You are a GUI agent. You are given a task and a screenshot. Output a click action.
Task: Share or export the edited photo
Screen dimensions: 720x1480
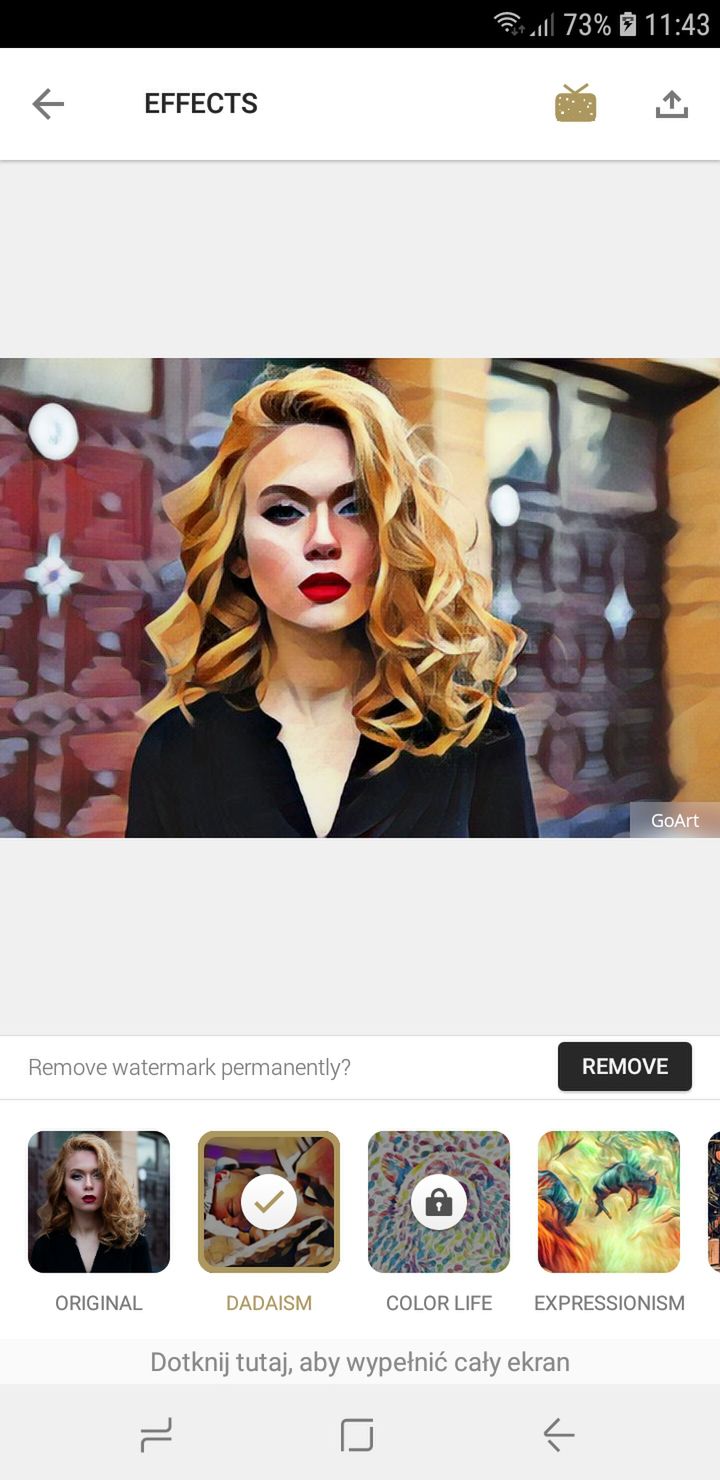(x=672, y=104)
